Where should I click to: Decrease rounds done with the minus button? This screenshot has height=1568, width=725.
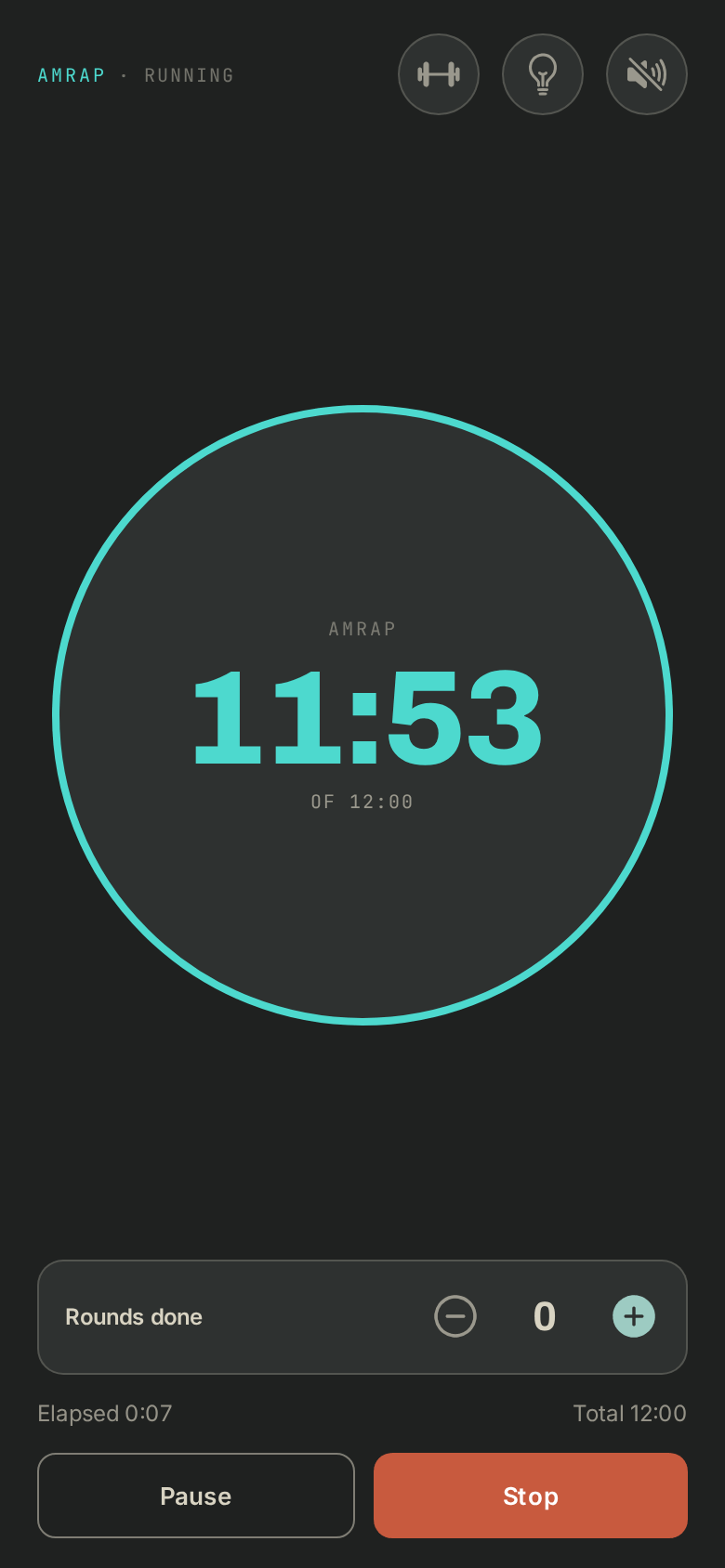point(455,1316)
